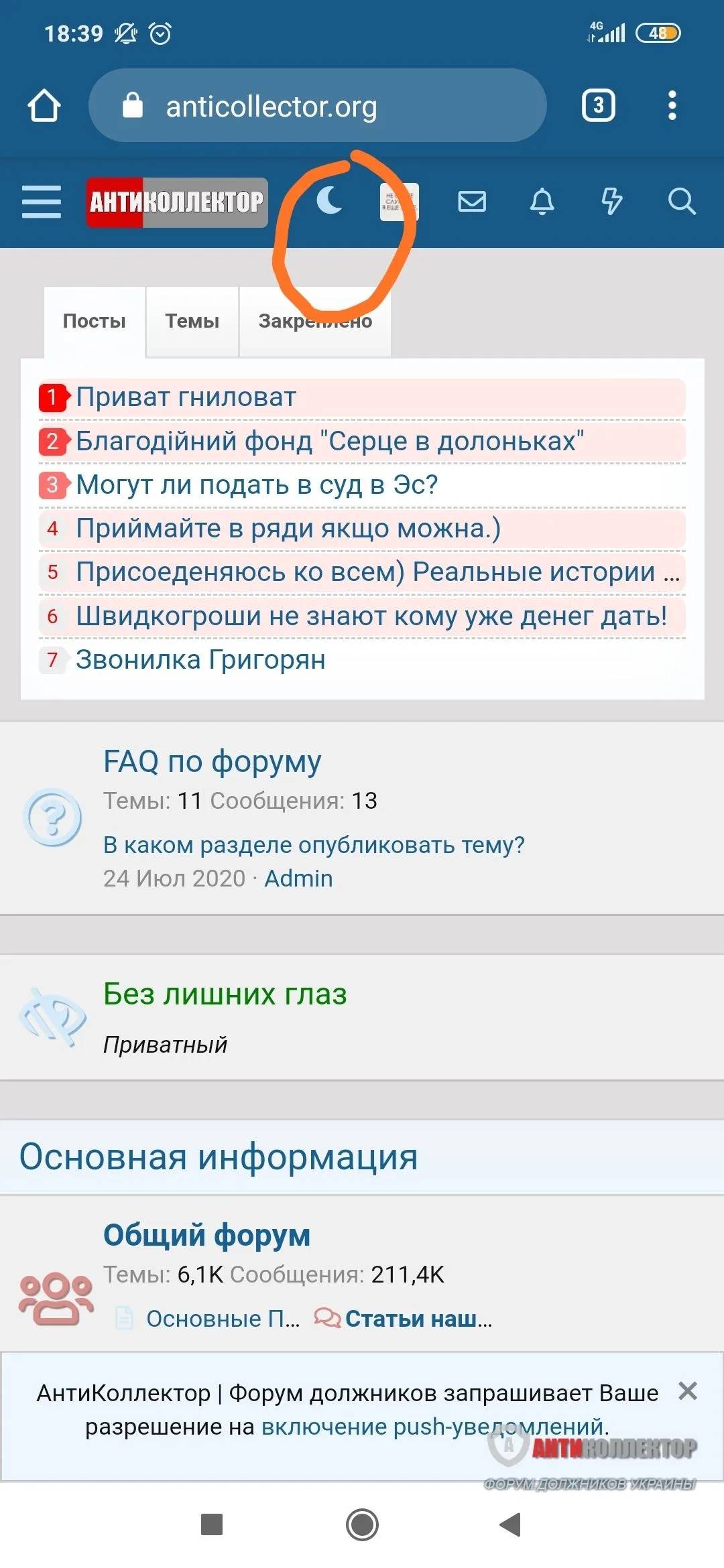Open the private messages envelope
Screen dimensions: 724x1568
coord(472,201)
